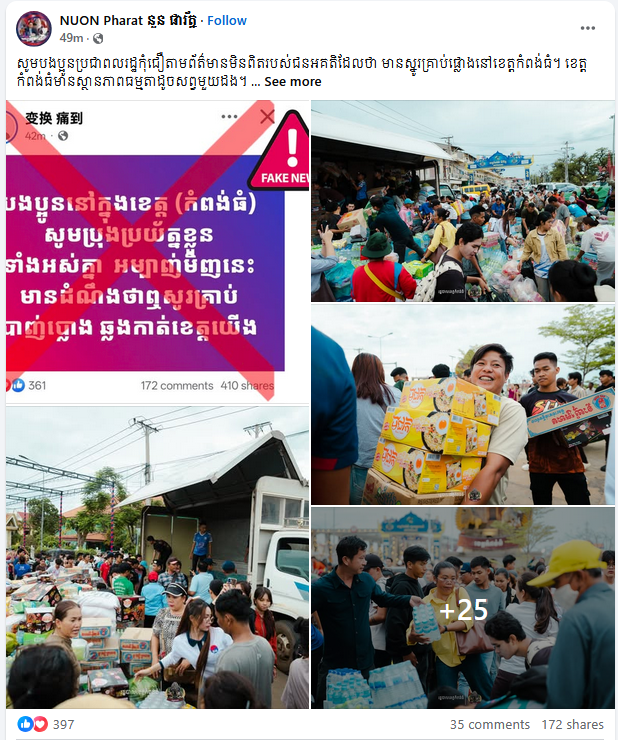View the +25 more photos
The height and width of the screenshot is (740, 618).
[x=462, y=608]
